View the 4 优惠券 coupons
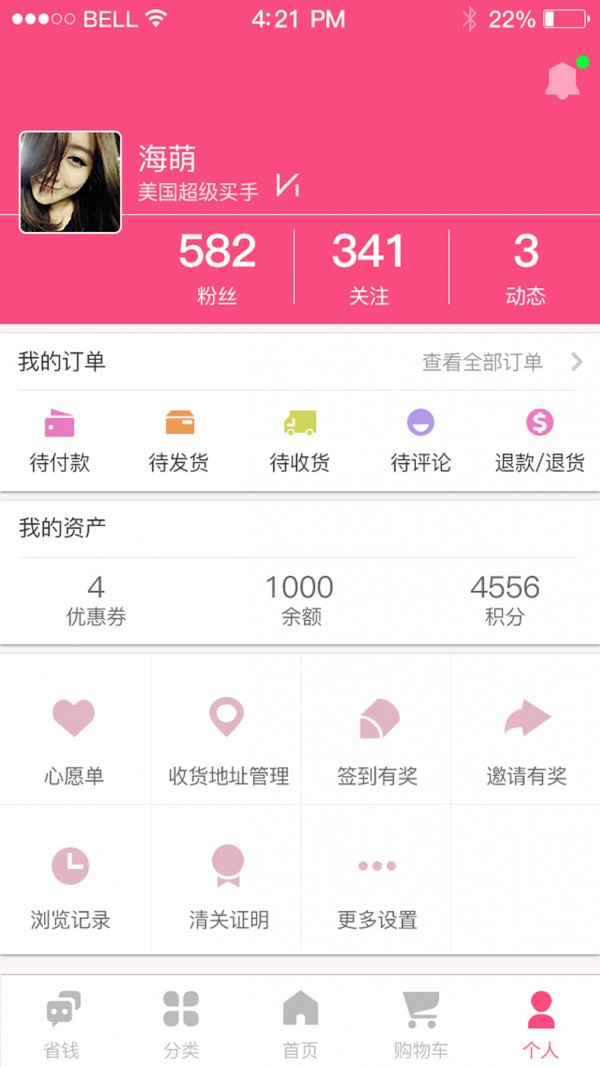This screenshot has width=600, height=1067. (96, 600)
